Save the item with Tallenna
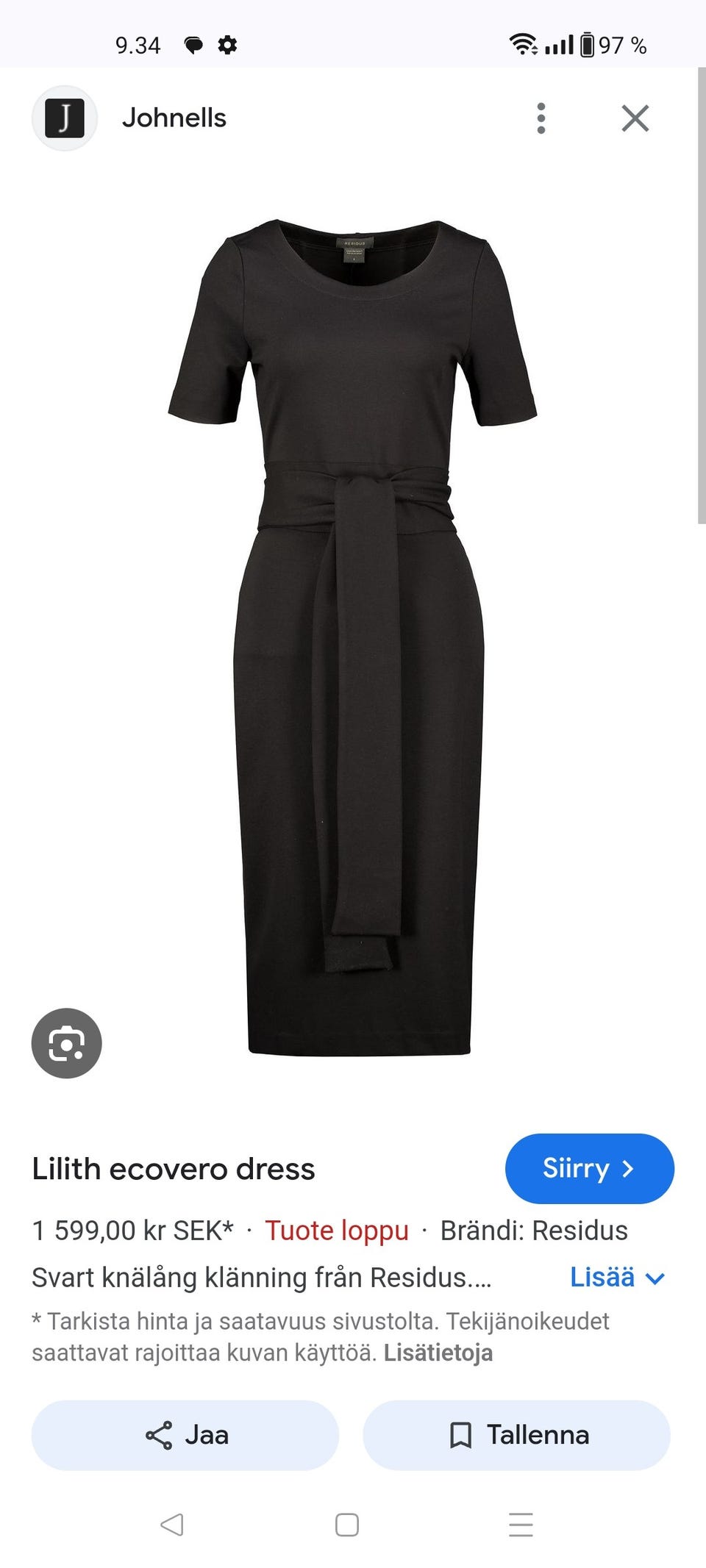706x1568 pixels. [x=516, y=1435]
